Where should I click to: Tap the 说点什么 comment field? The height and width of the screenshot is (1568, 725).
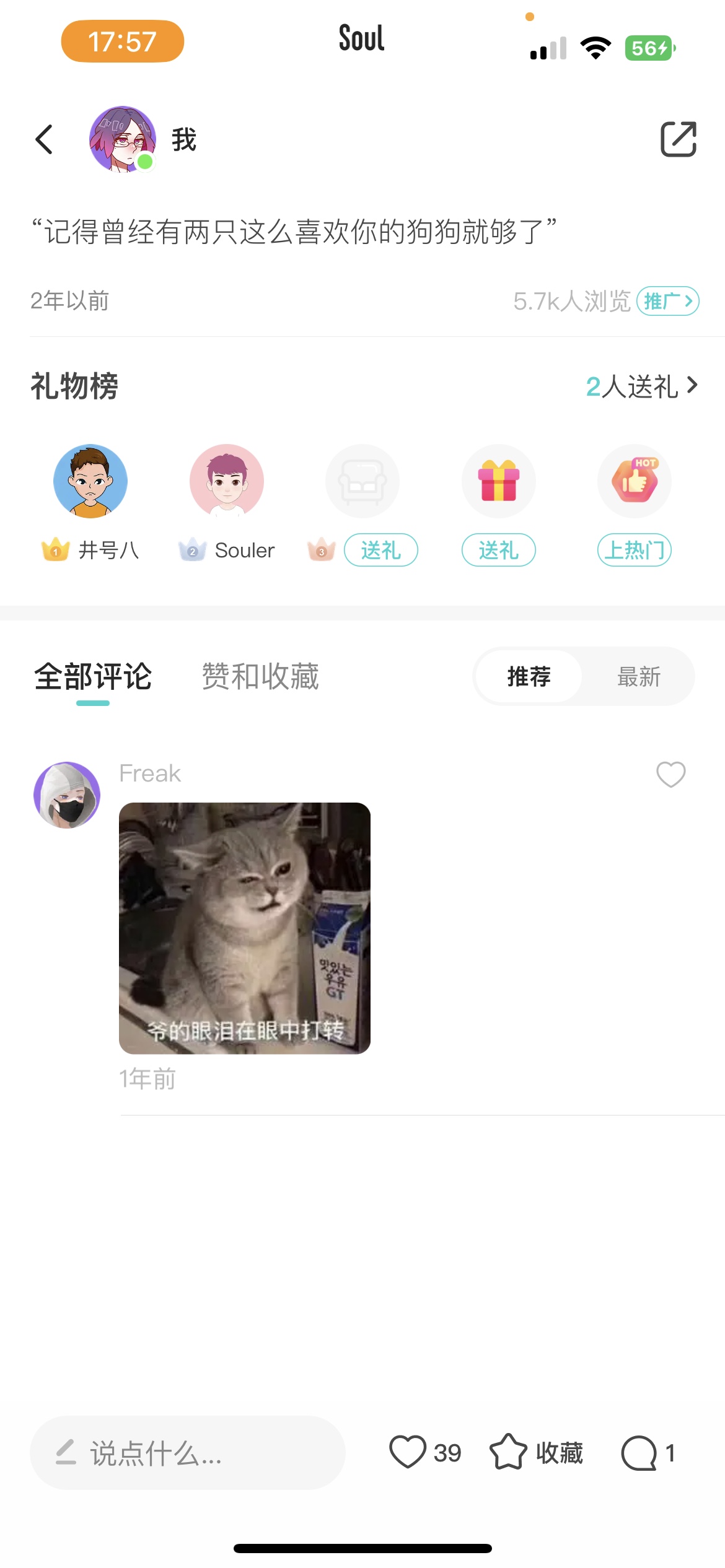coord(188,1453)
